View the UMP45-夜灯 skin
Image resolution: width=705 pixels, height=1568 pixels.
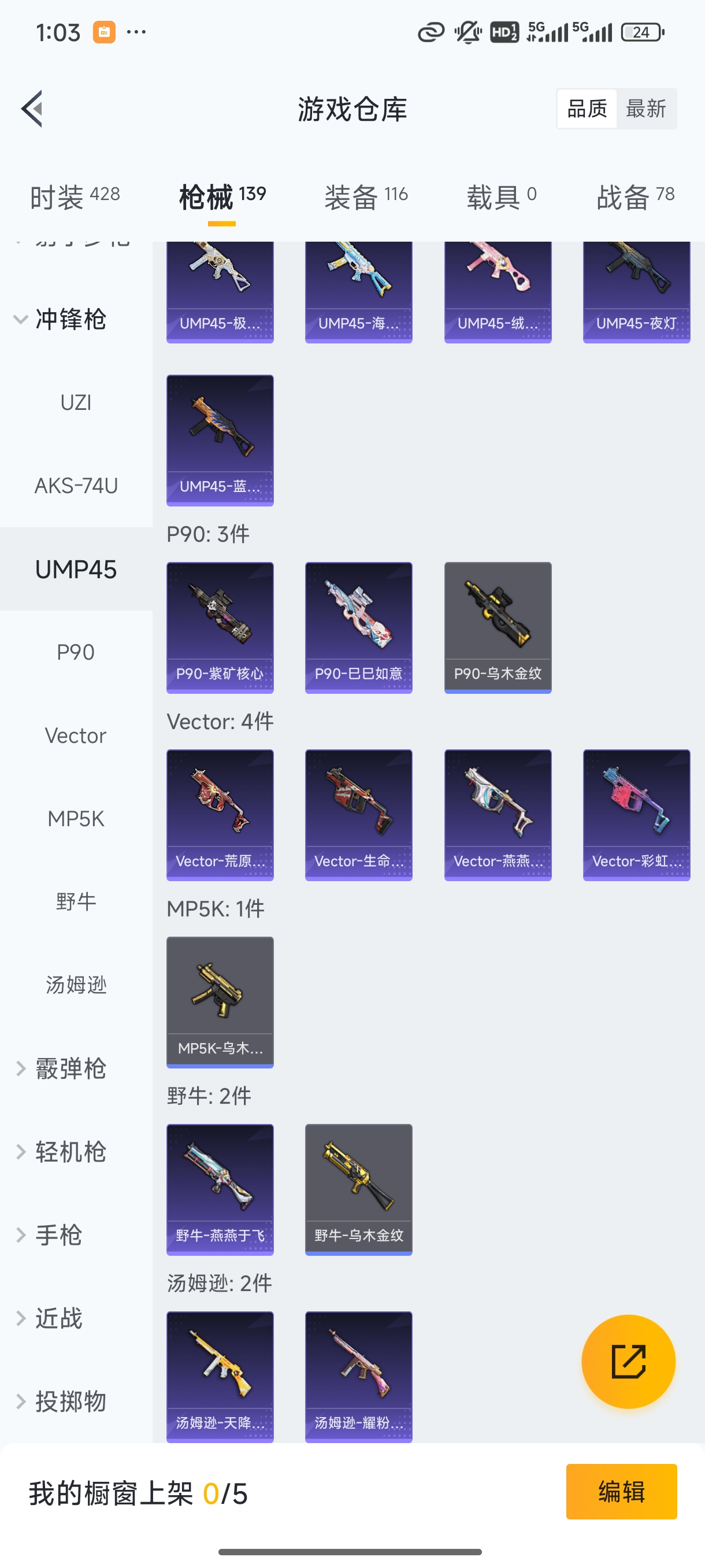pyautogui.click(x=636, y=292)
